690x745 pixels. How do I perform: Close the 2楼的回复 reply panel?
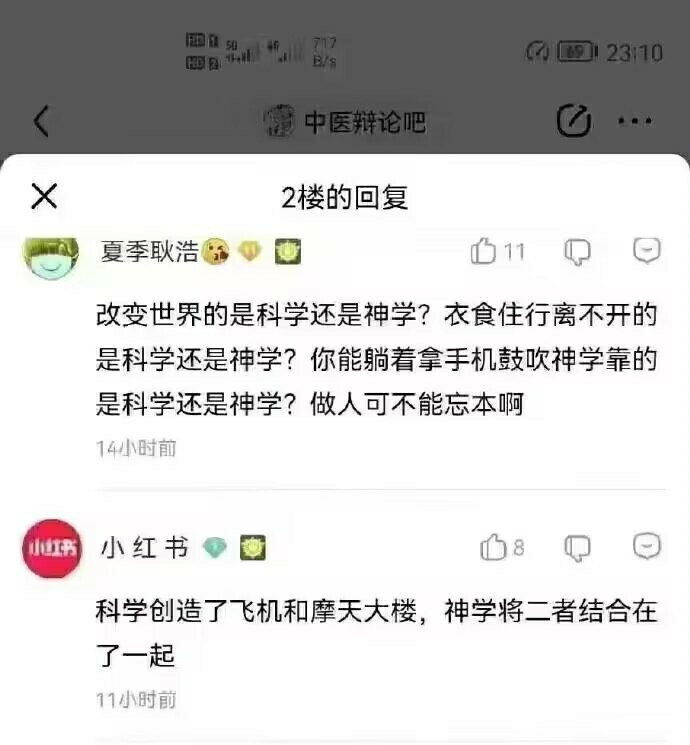tap(44, 197)
